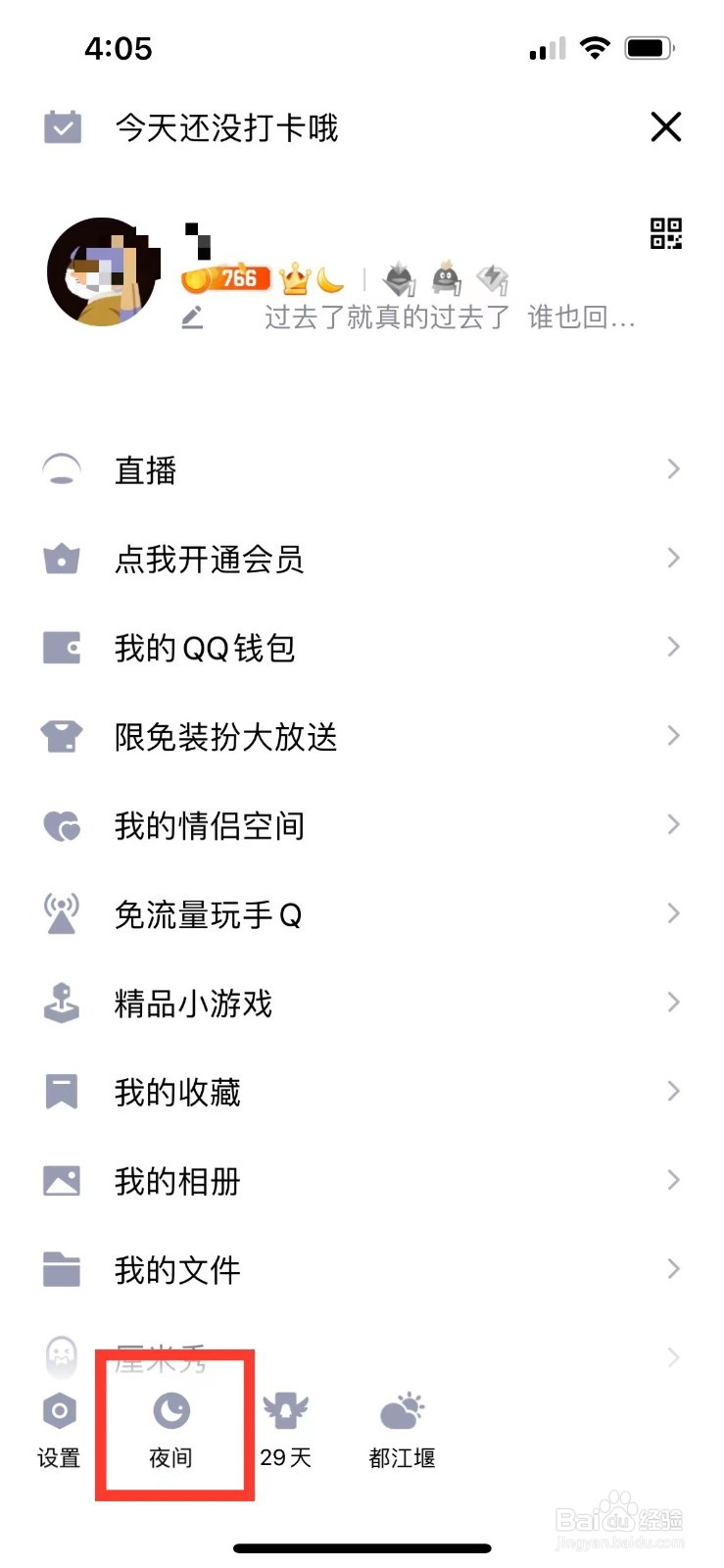Open my QR code
Screen dimensions: 724x1568
tap(666, 233)
